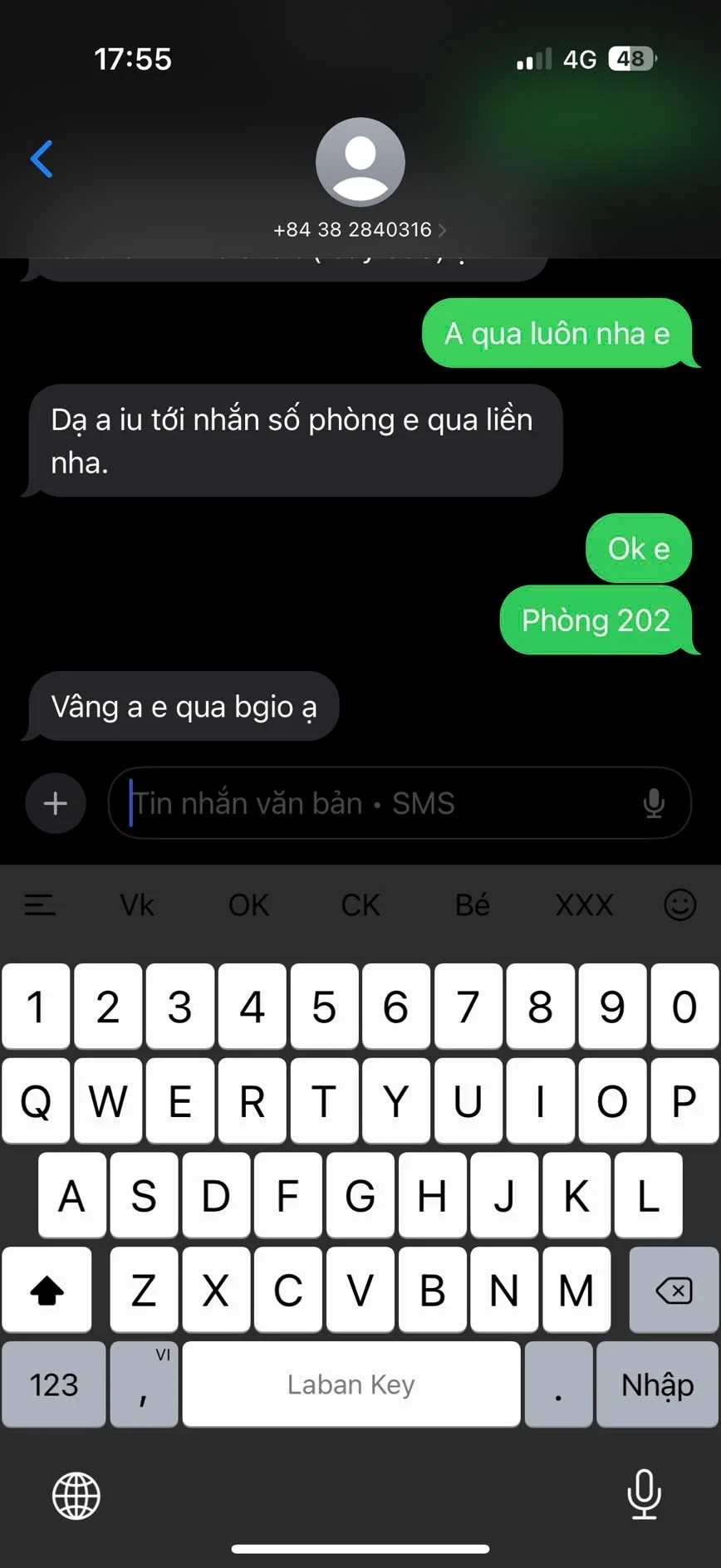Pick the Bé suggestion above the keyboard

(472, 904)
